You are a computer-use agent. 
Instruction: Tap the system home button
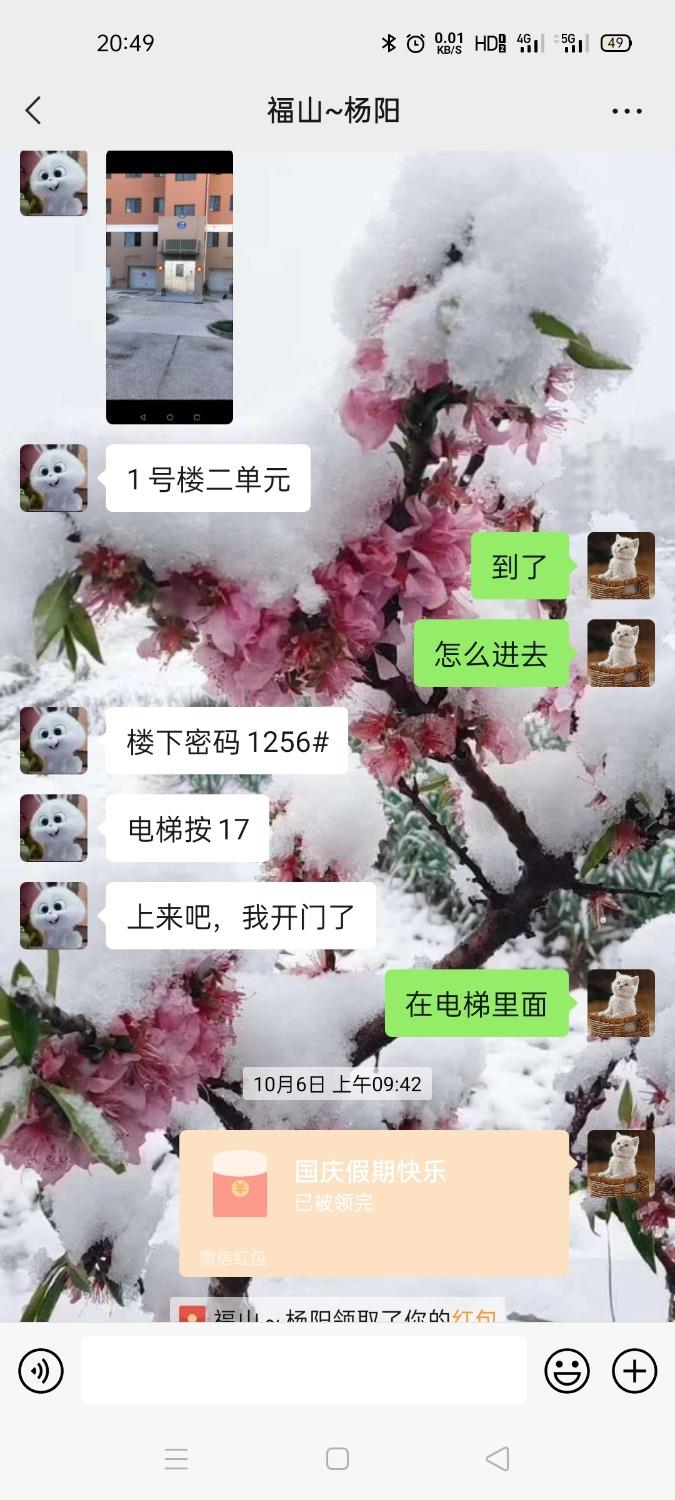click(337, 1458)
